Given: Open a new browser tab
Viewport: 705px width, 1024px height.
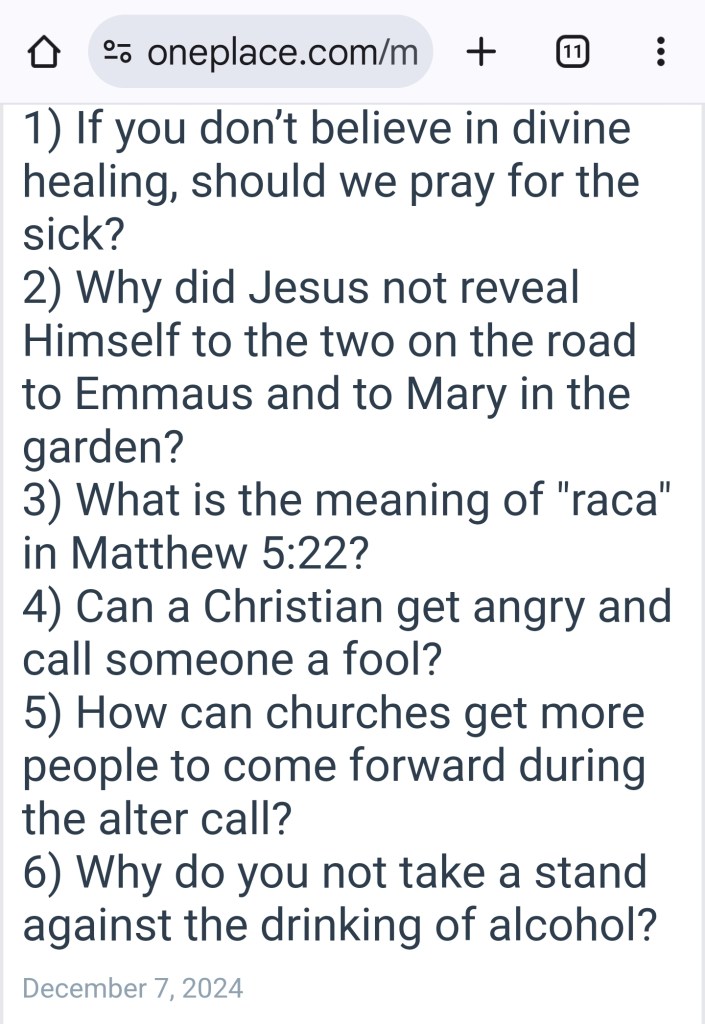Looking at the screenshot, I should tap(481, 52).
